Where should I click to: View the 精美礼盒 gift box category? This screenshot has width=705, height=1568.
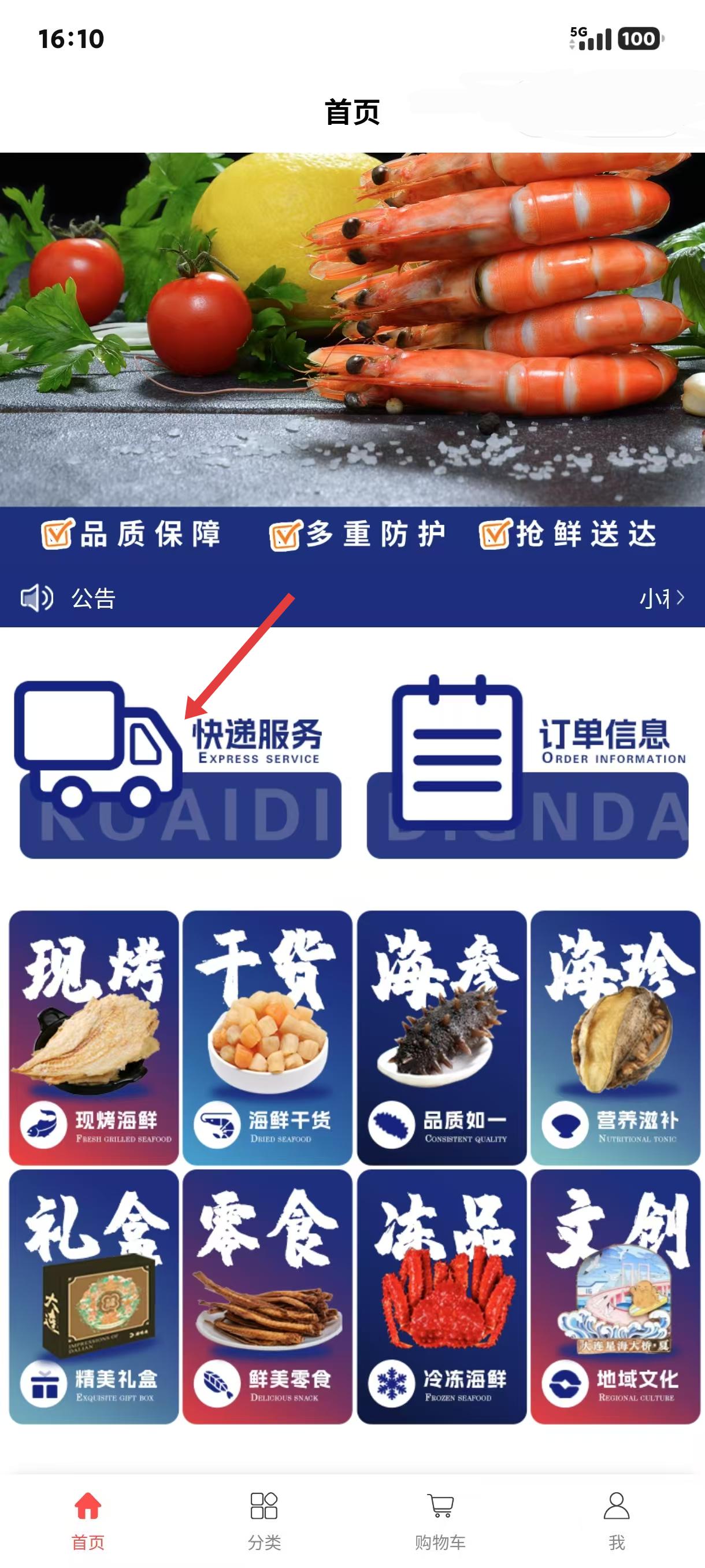[94, 1296]
